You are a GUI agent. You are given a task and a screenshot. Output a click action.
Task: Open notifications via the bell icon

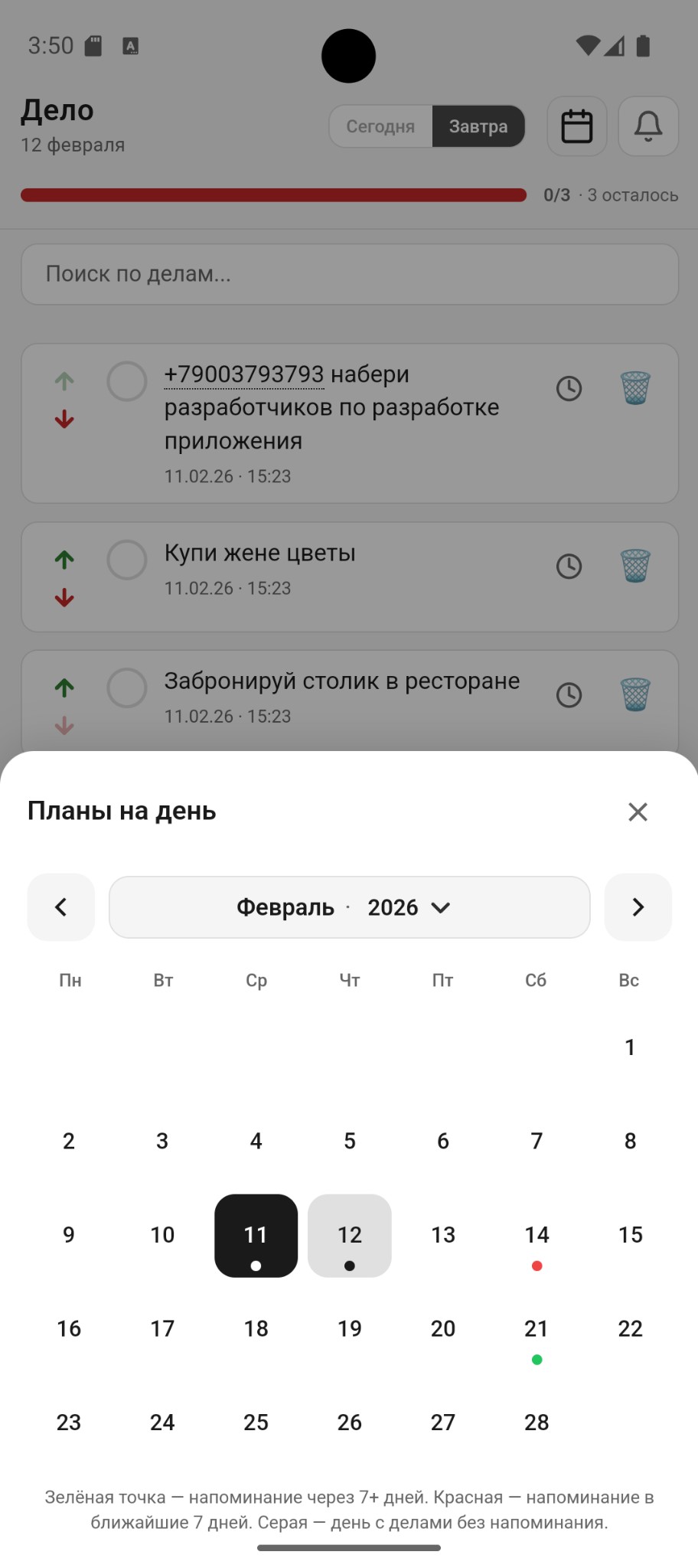(647, 126)
